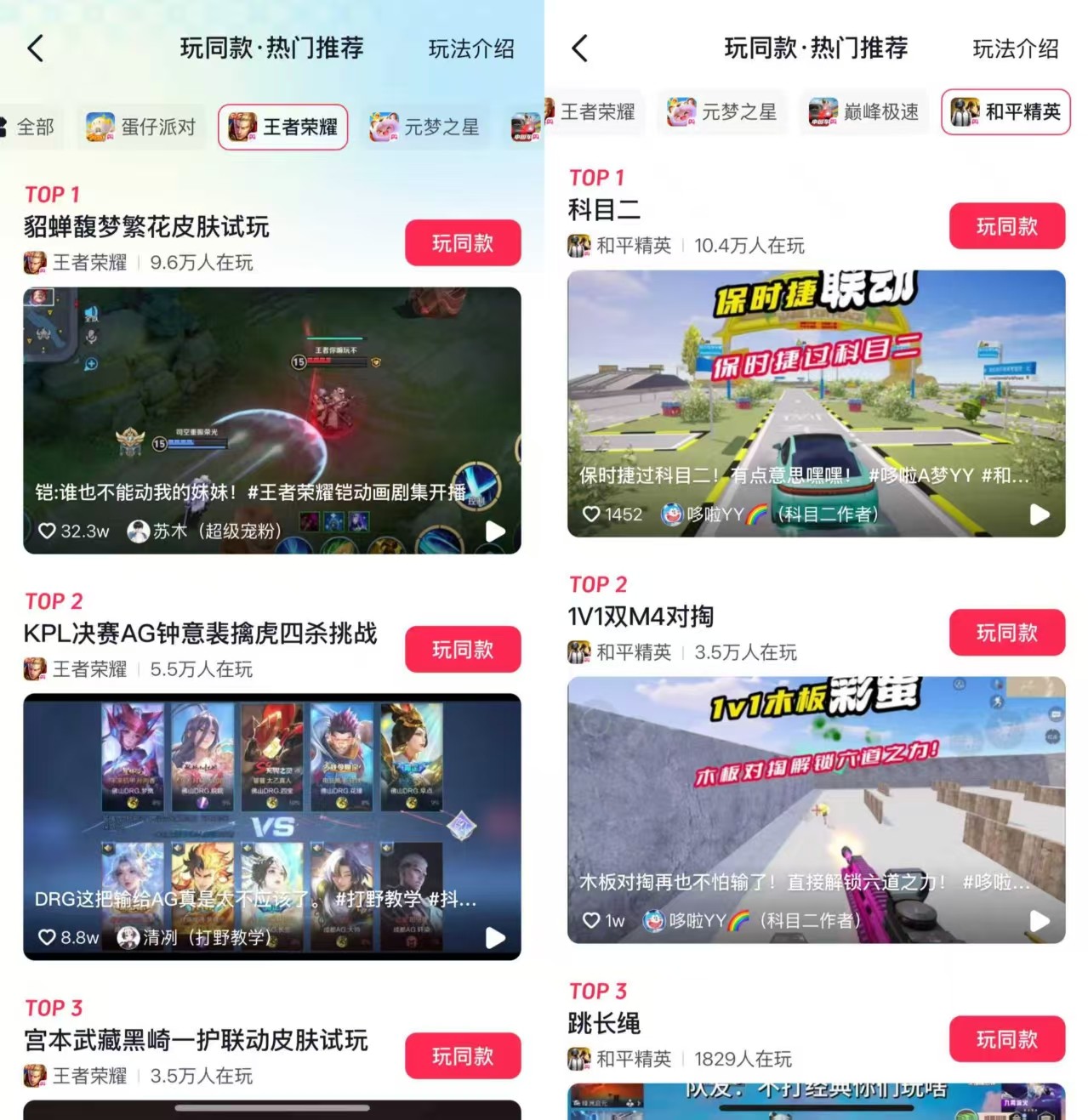Select the 巅峰极速 game chip
The height and width of the screenshot is (1120, 1088).
(863, 111)
